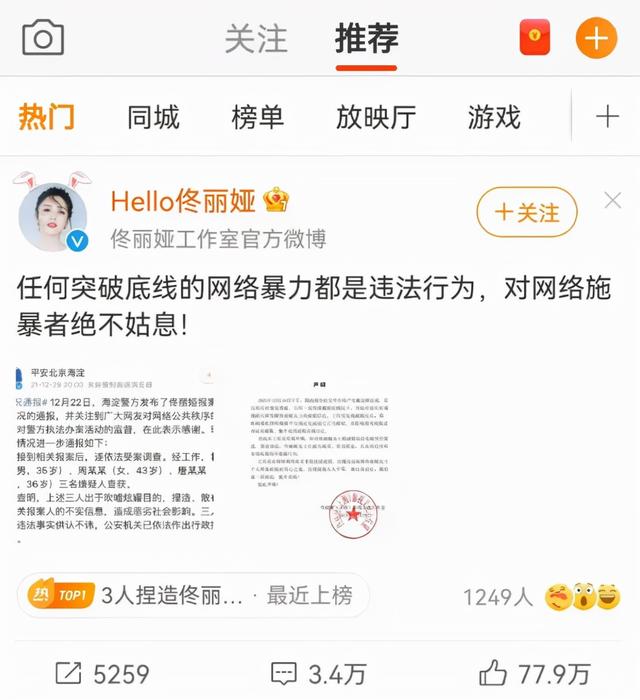Viewport: 640px width, 700px height.
Task: Open Hello佟丽娅's profile avatar
Action: 50,213
